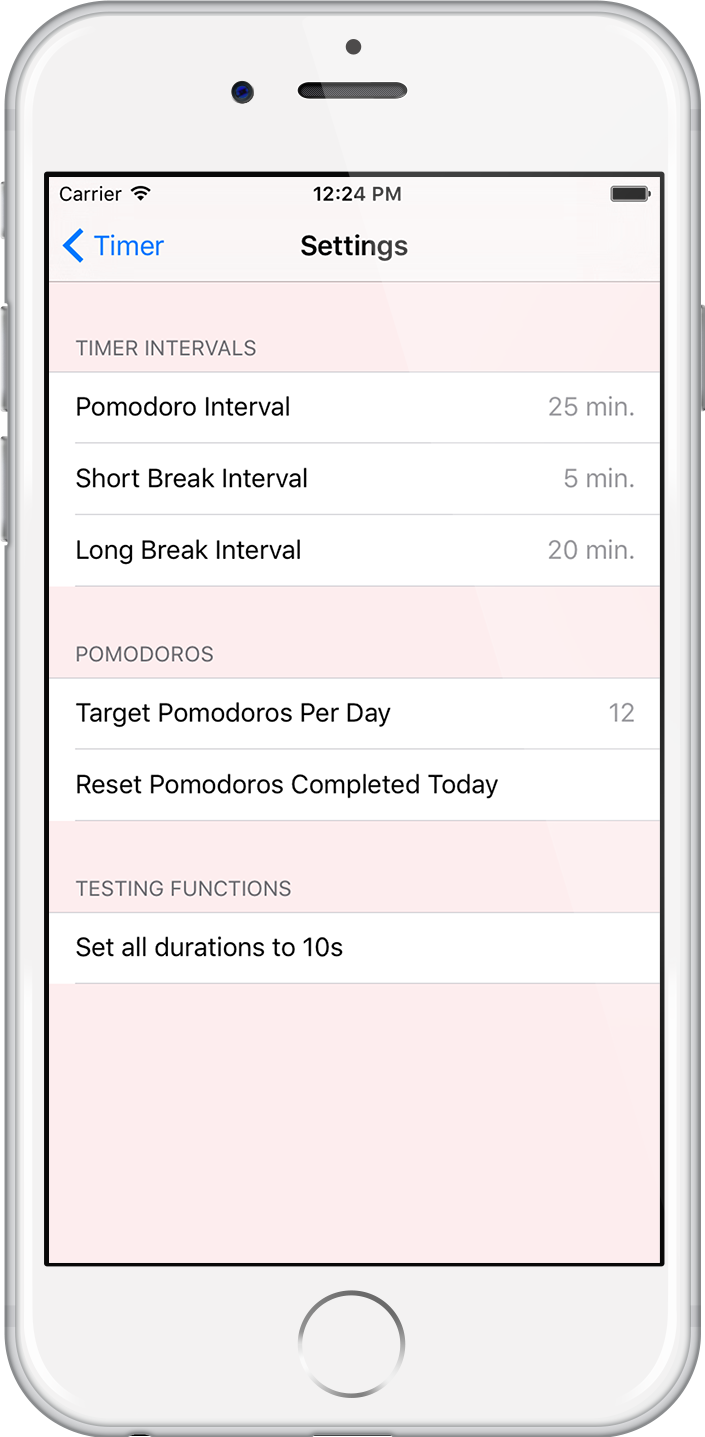Set all durations to 10s
The image size is (705, 1437).
(x=354, y=948)
